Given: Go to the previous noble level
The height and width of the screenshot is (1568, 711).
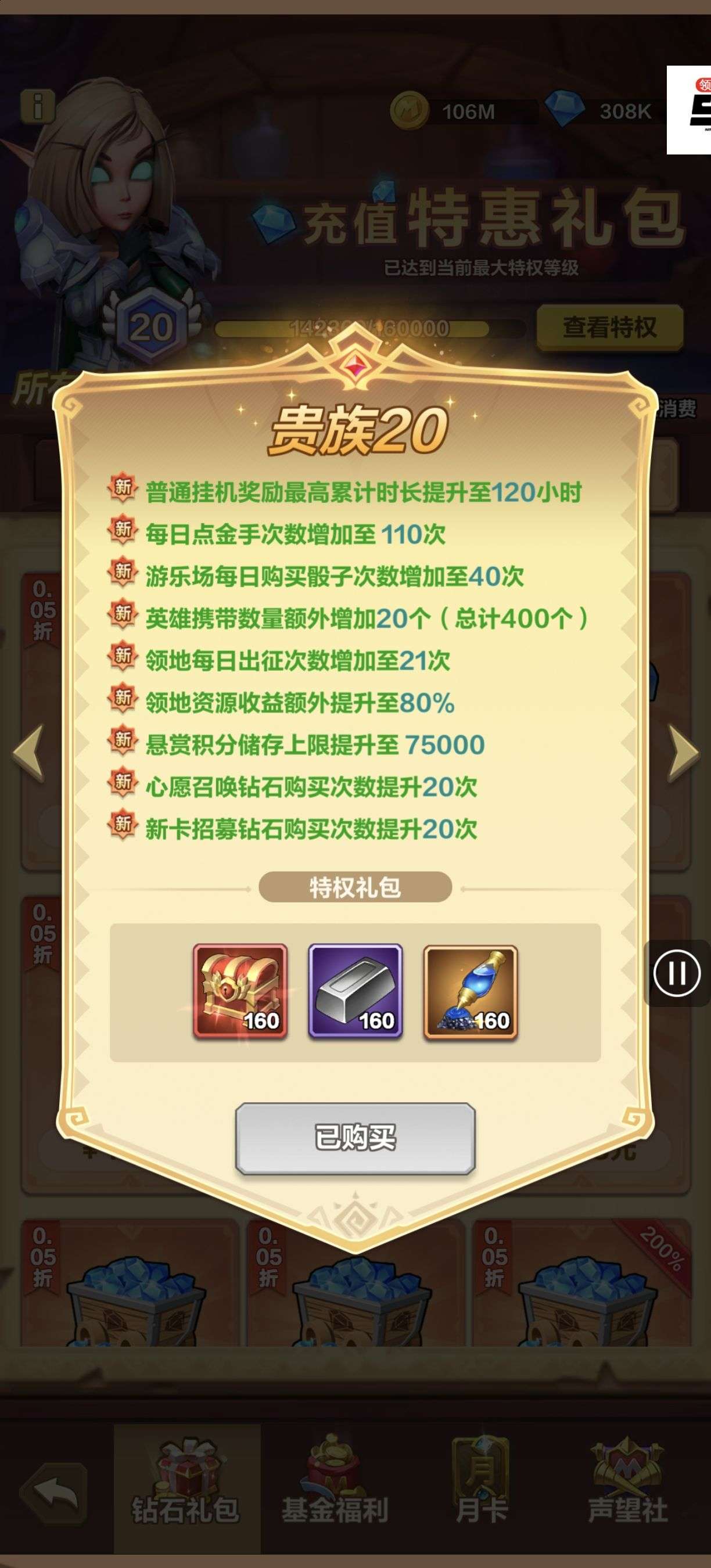Looking at the screenshot, I should (28, 752).
